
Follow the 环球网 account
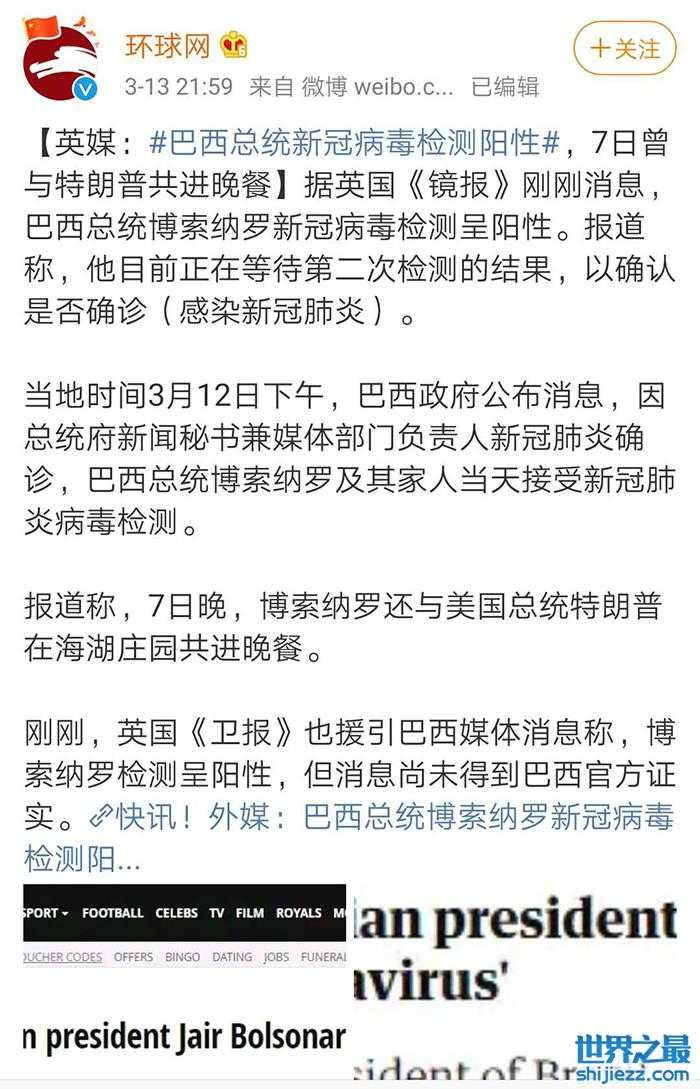tap(625, 48)
